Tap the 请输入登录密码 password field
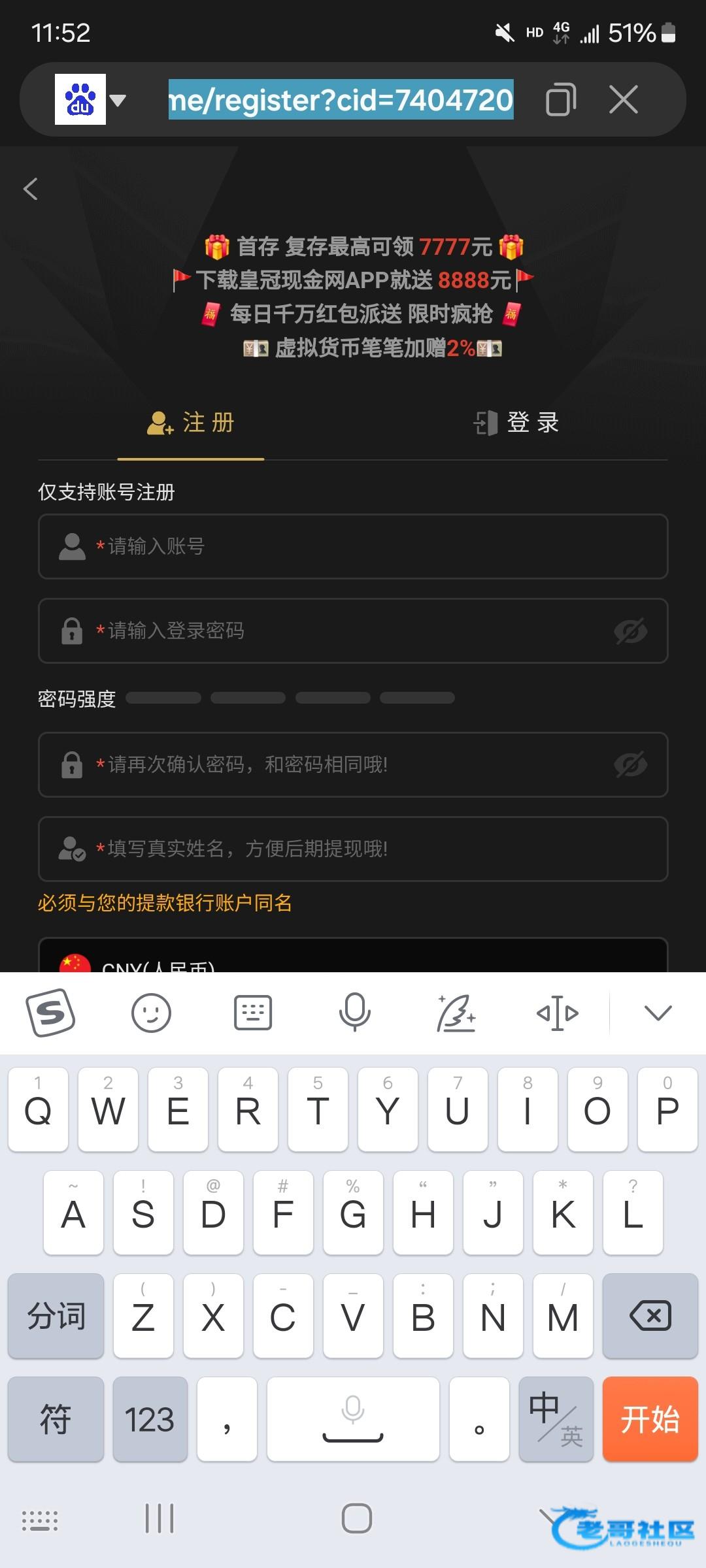The width and height of the screenshot is (706, 1568). pos(353,631)
